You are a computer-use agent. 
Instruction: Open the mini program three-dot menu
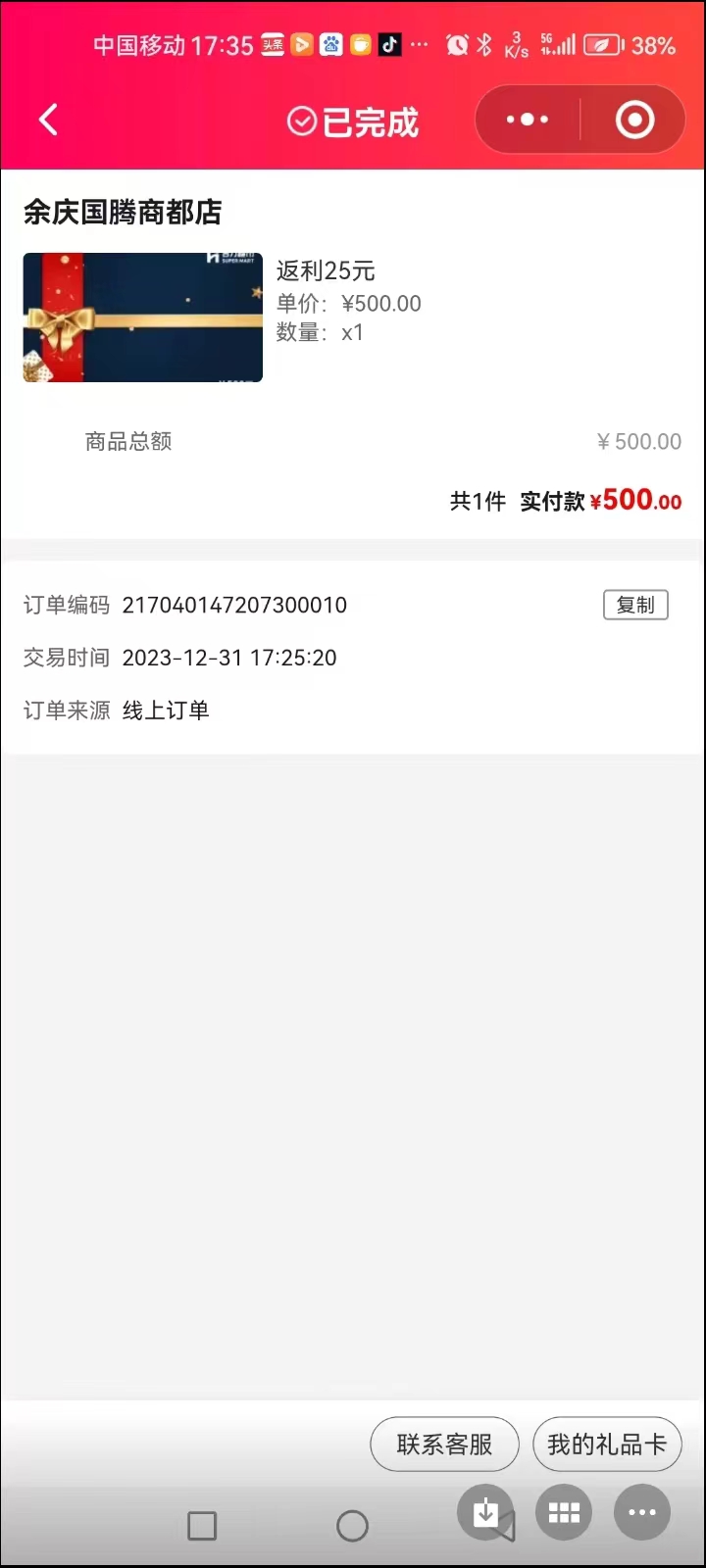coord(528,121)
